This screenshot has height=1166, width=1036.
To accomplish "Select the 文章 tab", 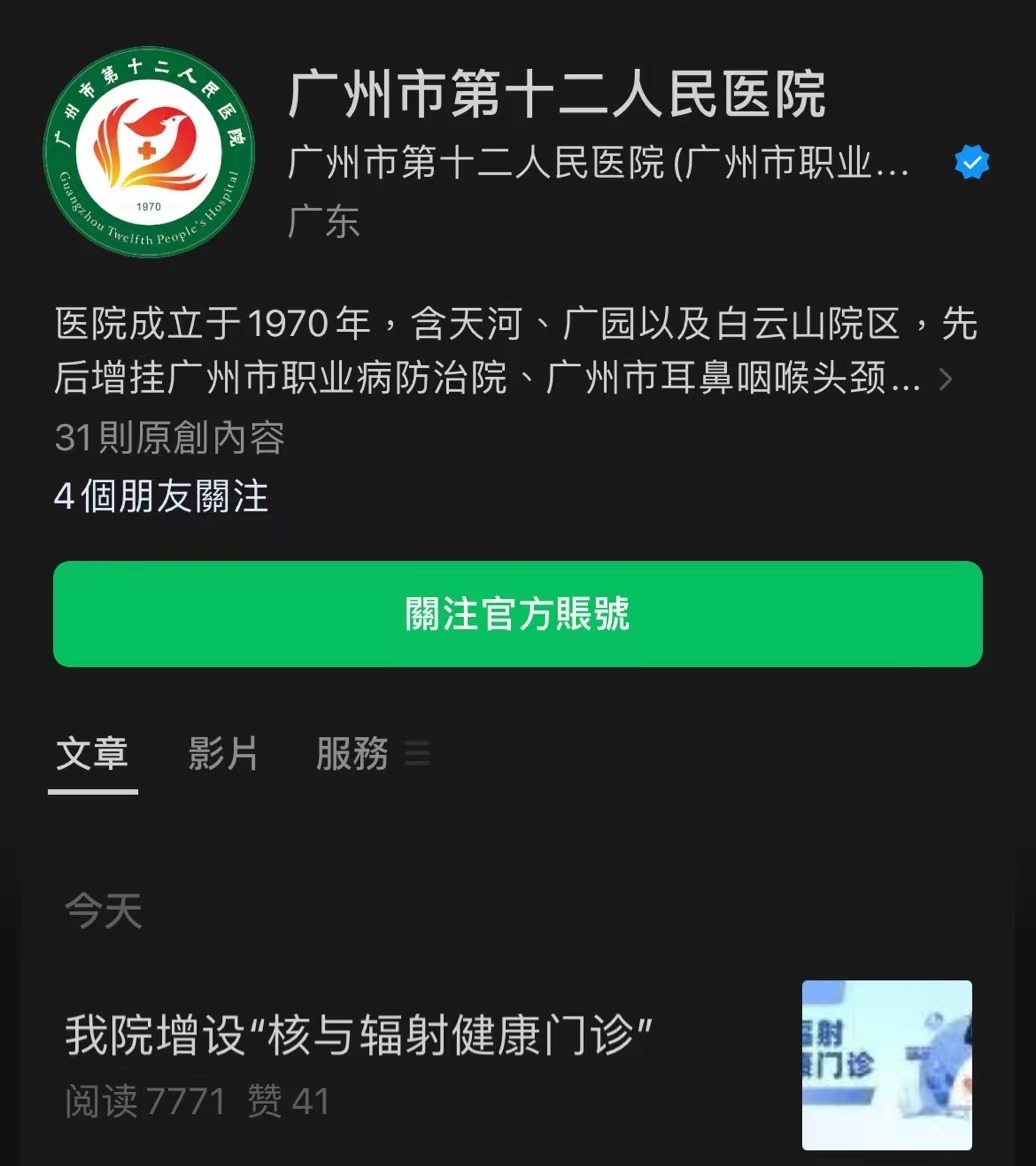I will [x=92, y=754].
